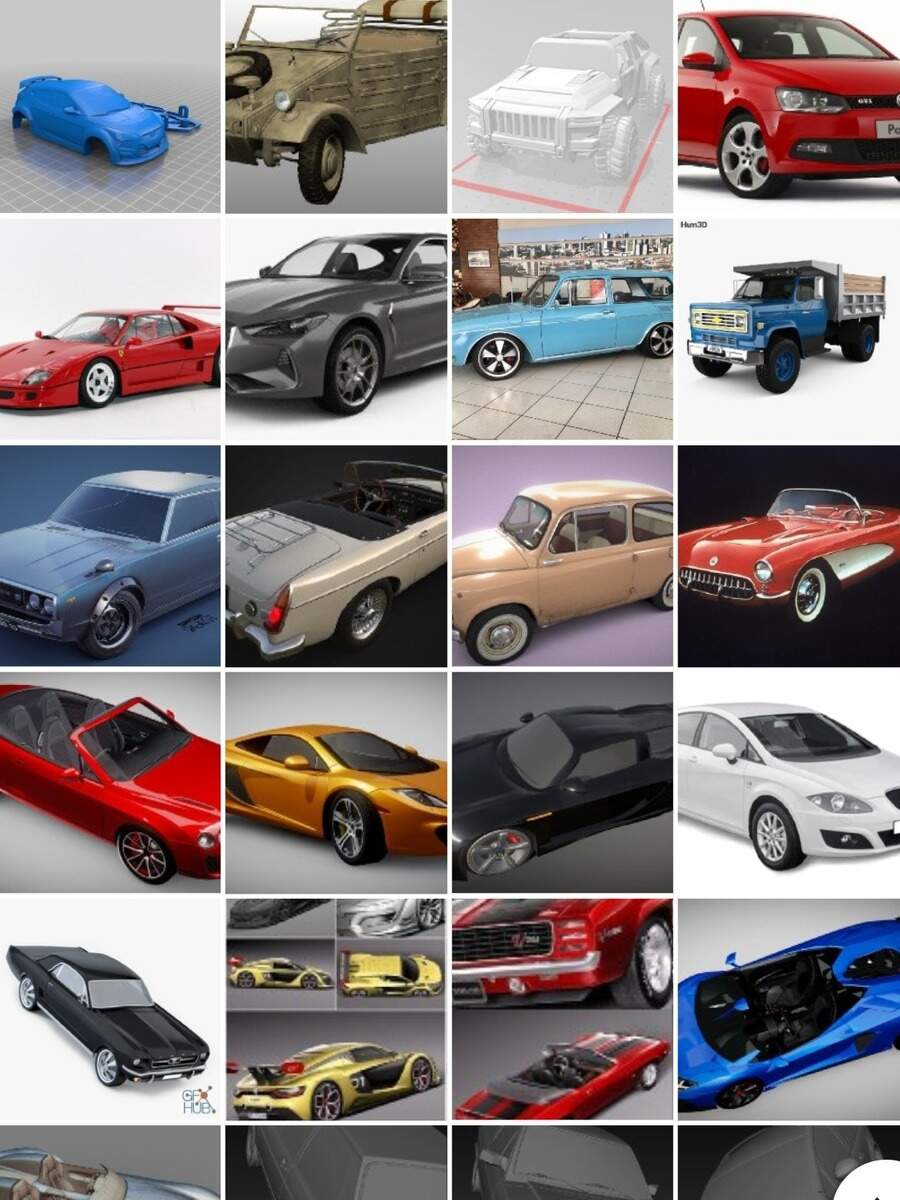Open the beige small vintage car thumbnail

562,556
